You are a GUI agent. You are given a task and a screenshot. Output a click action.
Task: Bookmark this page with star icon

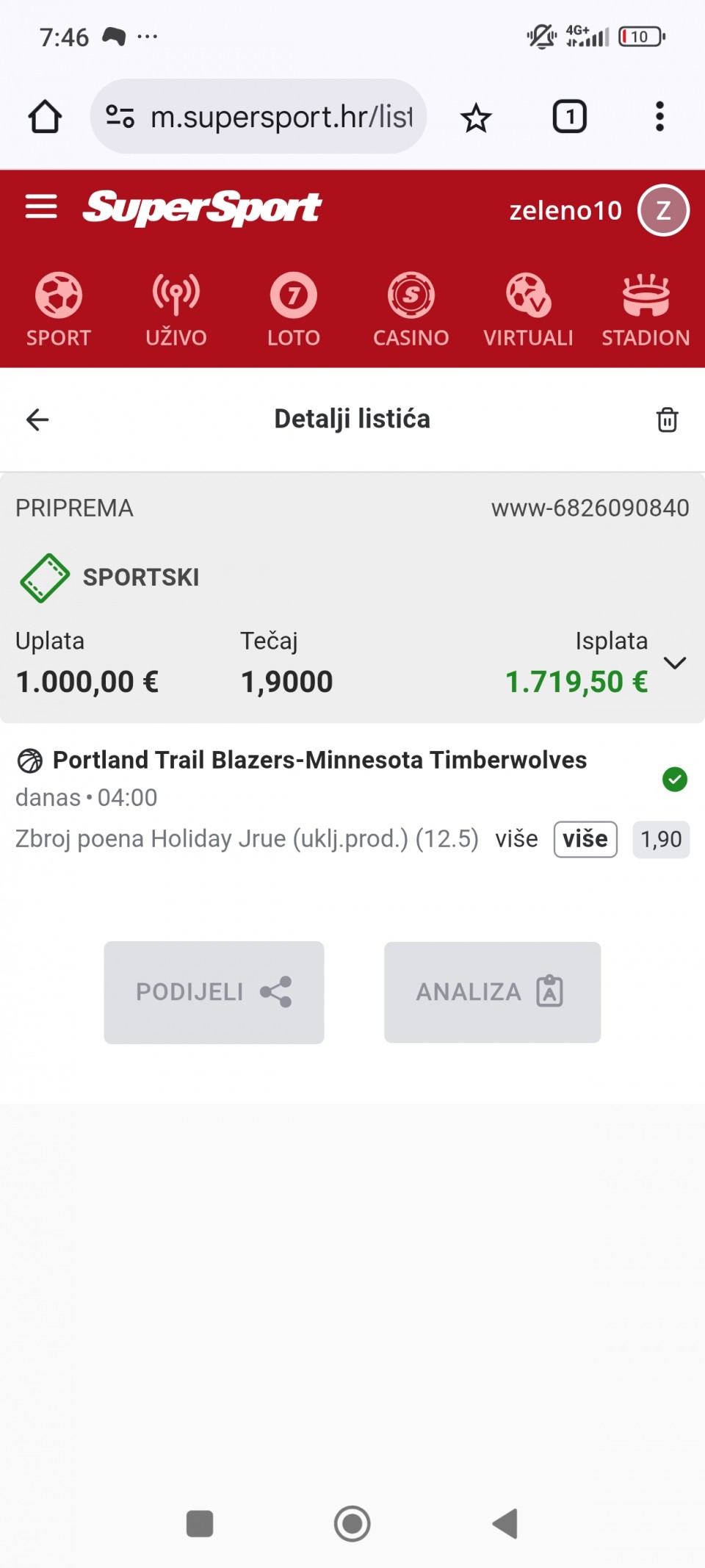tap(476, 118)
